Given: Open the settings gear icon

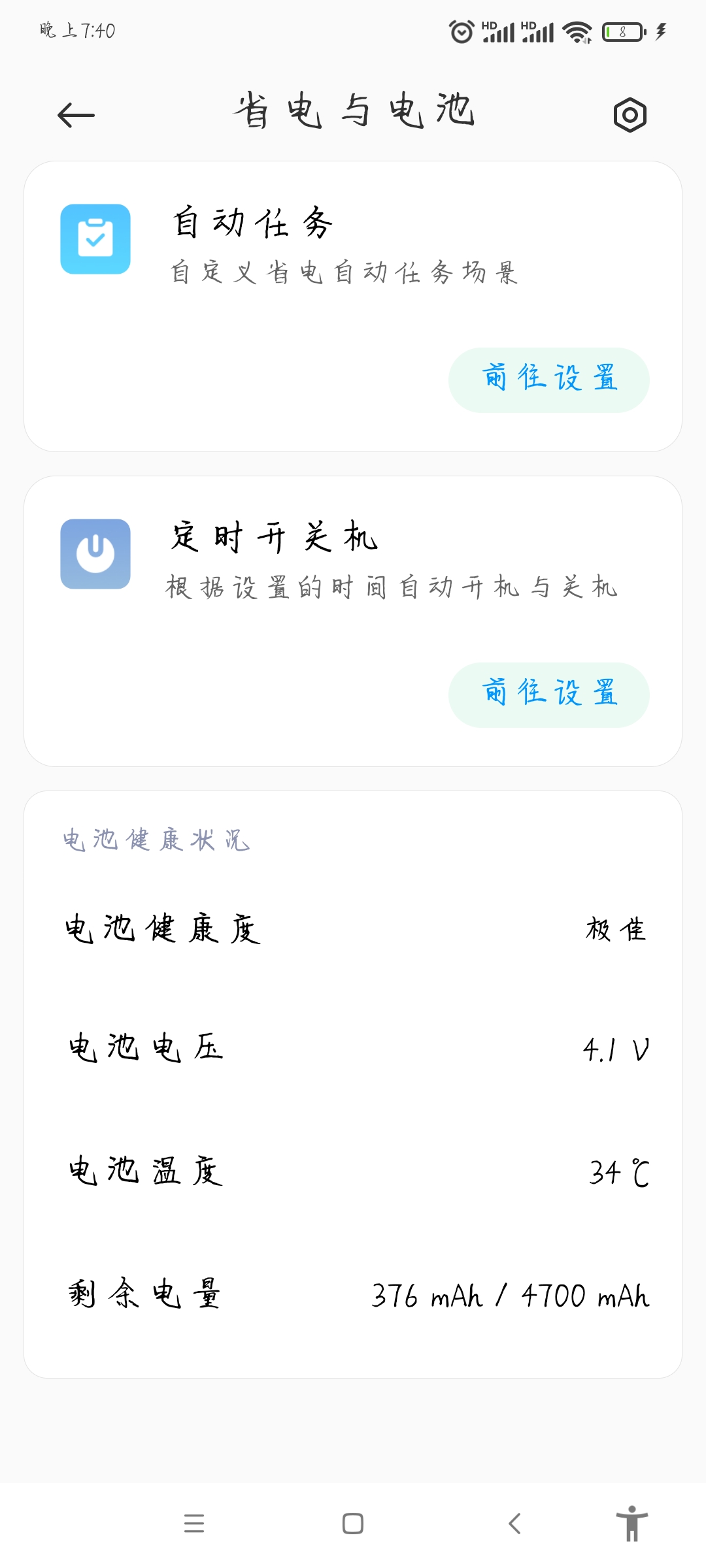Looking at the screenshot, I should click(630, 115).
